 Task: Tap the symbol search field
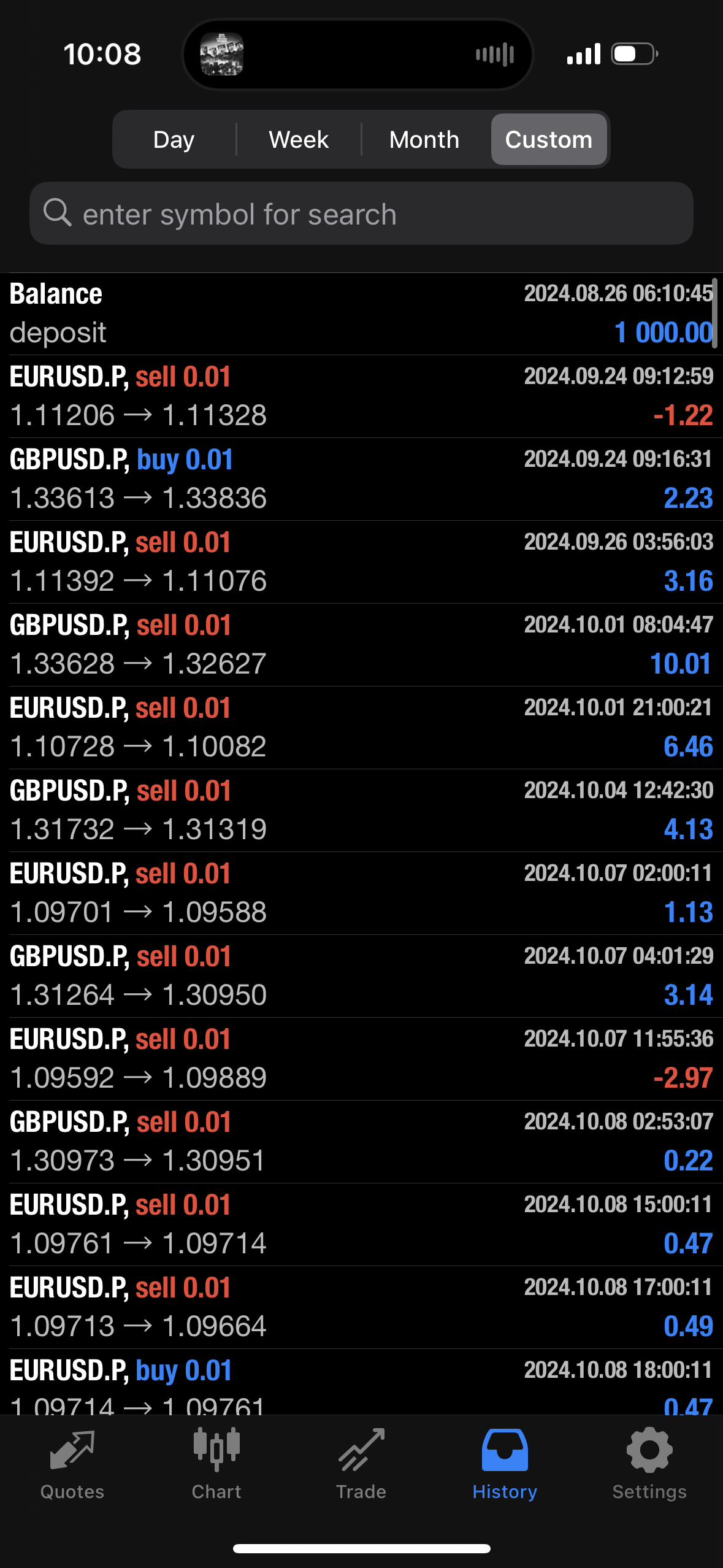361,214
